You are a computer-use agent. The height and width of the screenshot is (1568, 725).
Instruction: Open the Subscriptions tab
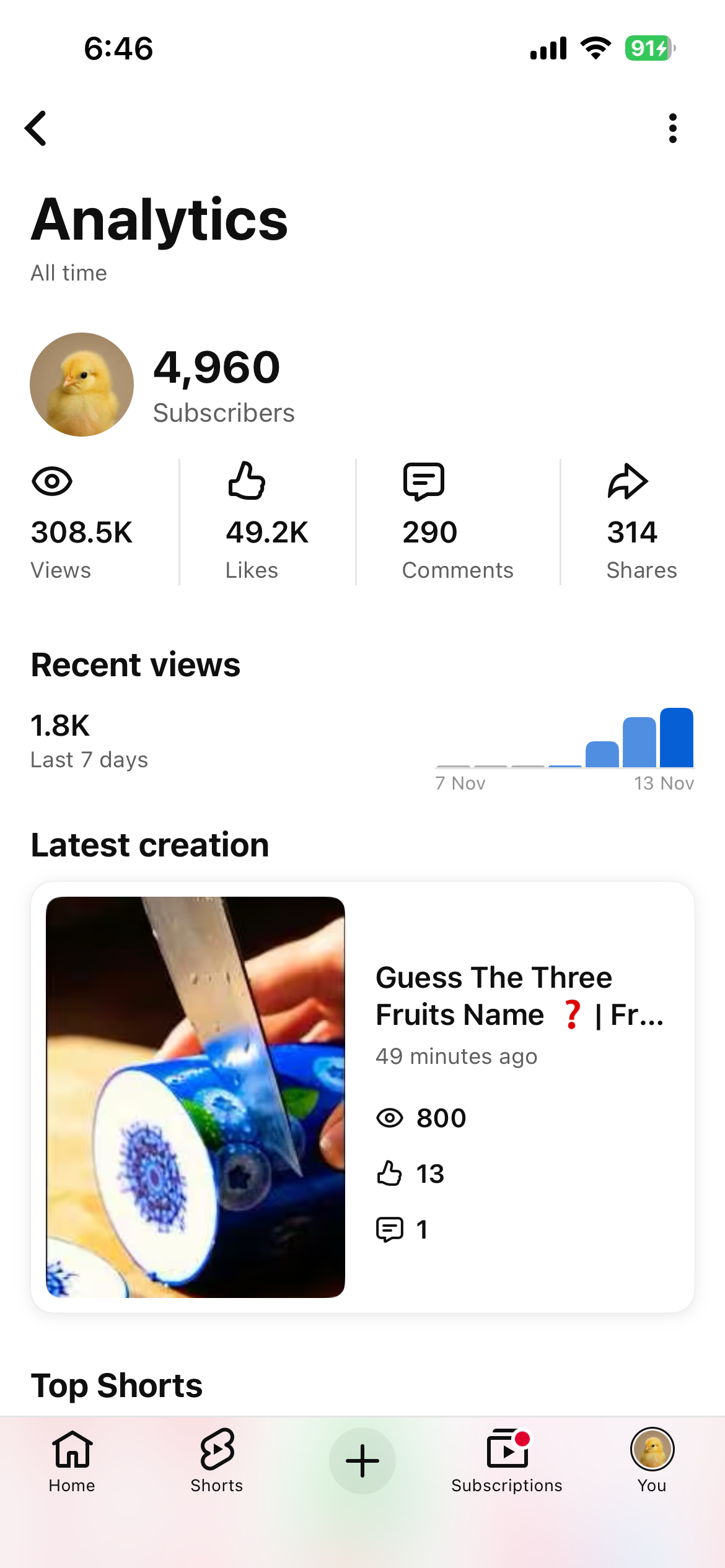coord(507,1460)
